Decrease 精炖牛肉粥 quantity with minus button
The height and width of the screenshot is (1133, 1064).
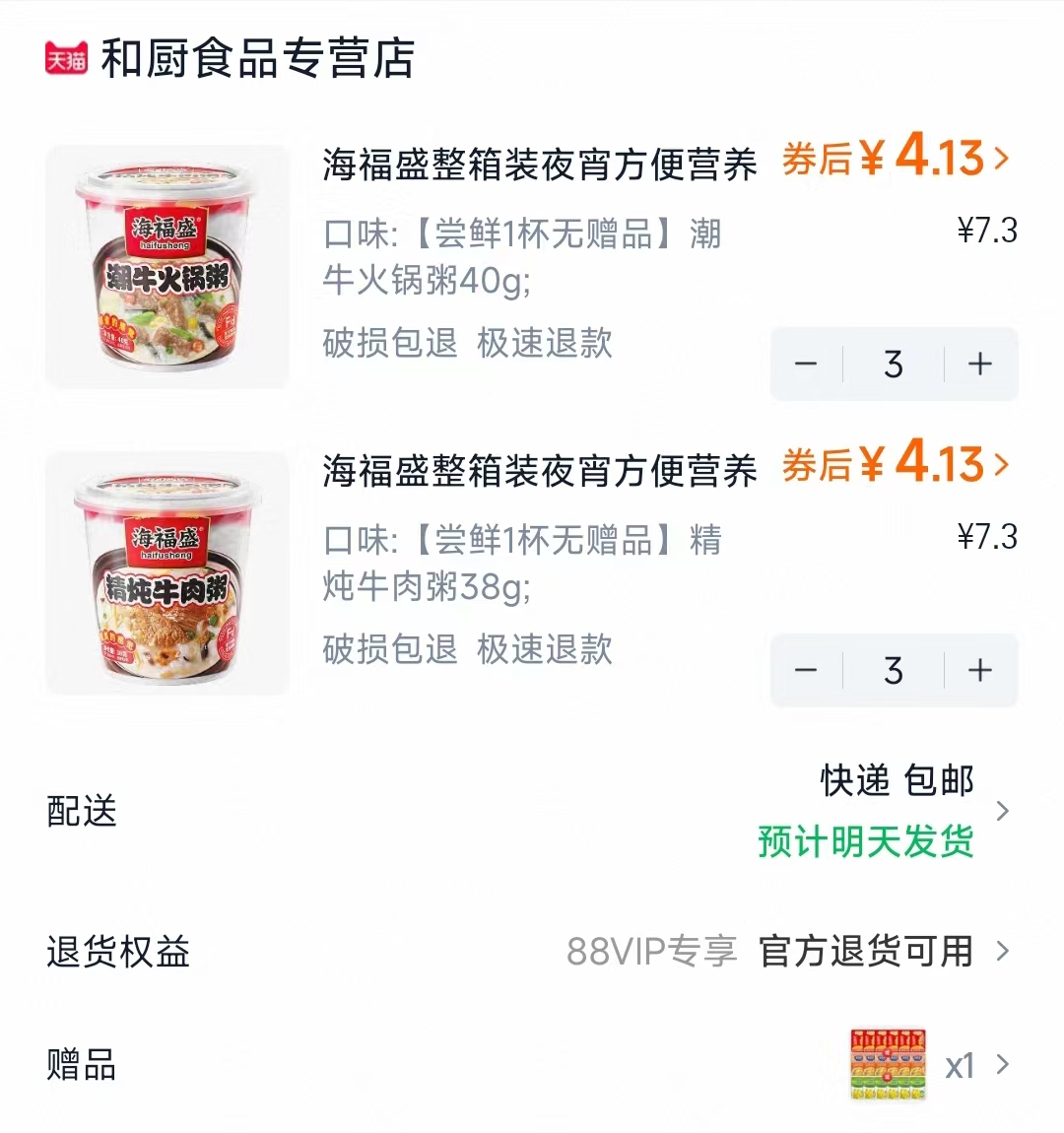808,670
